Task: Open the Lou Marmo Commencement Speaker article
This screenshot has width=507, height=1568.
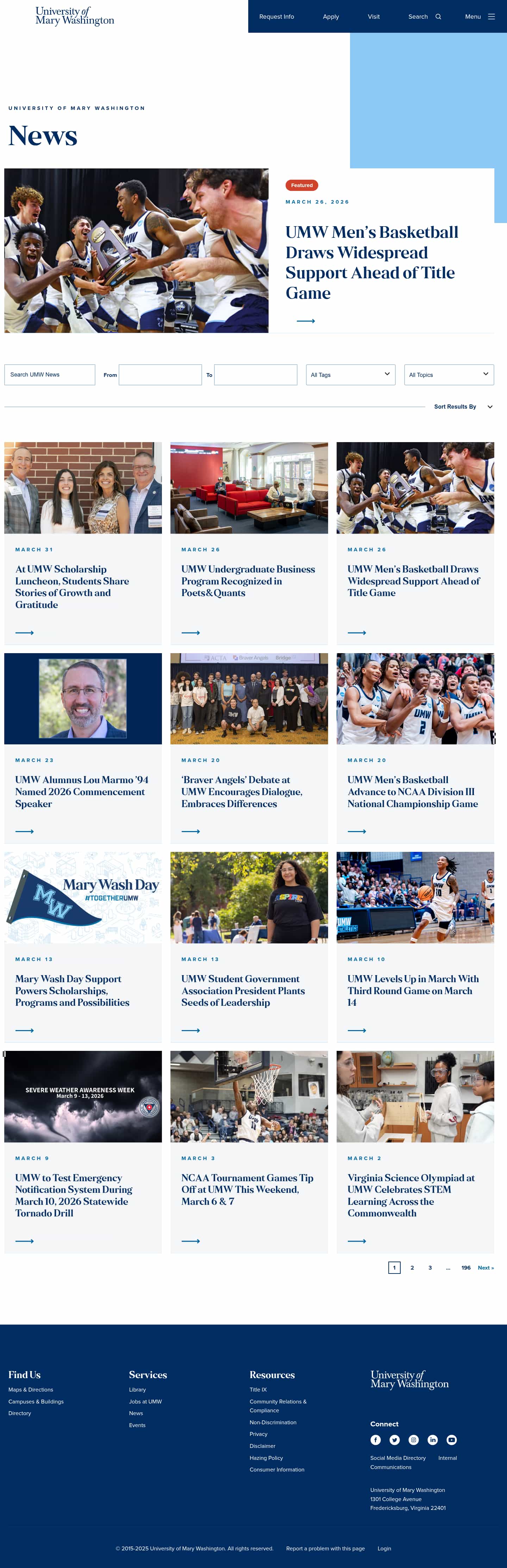Action: [x=82, y=791]
